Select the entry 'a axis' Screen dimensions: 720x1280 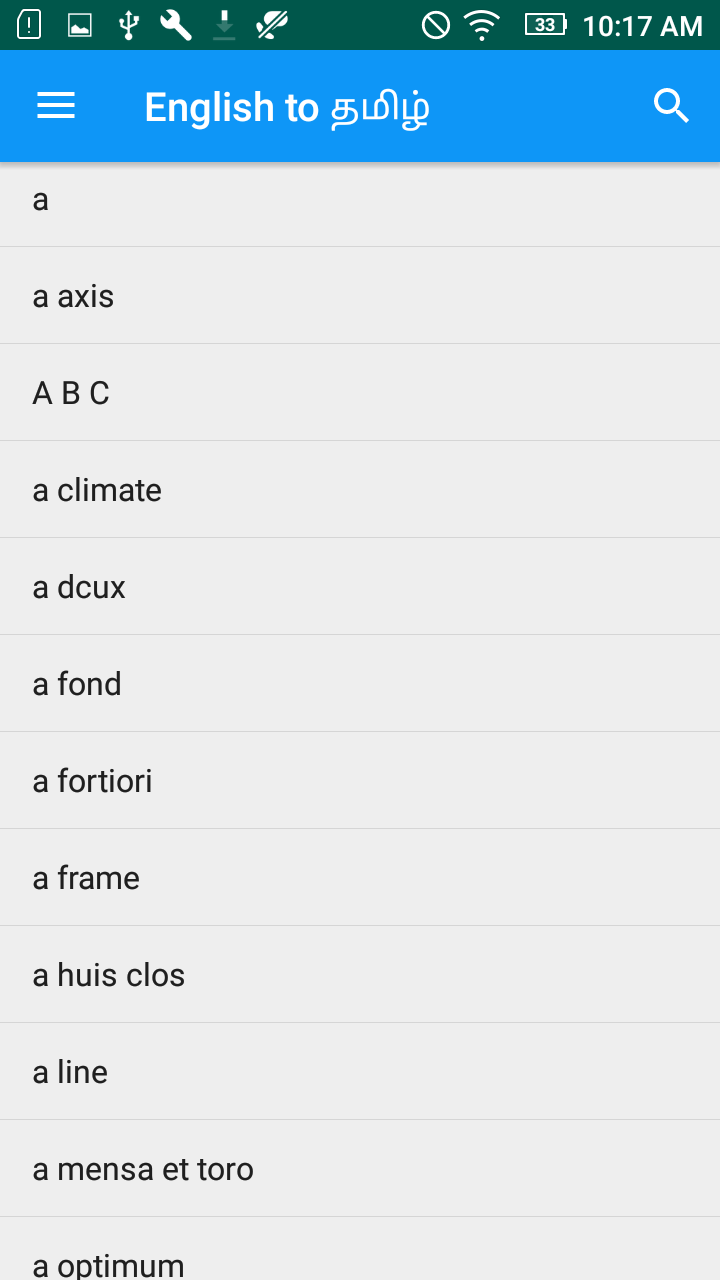tap(360, 296)
